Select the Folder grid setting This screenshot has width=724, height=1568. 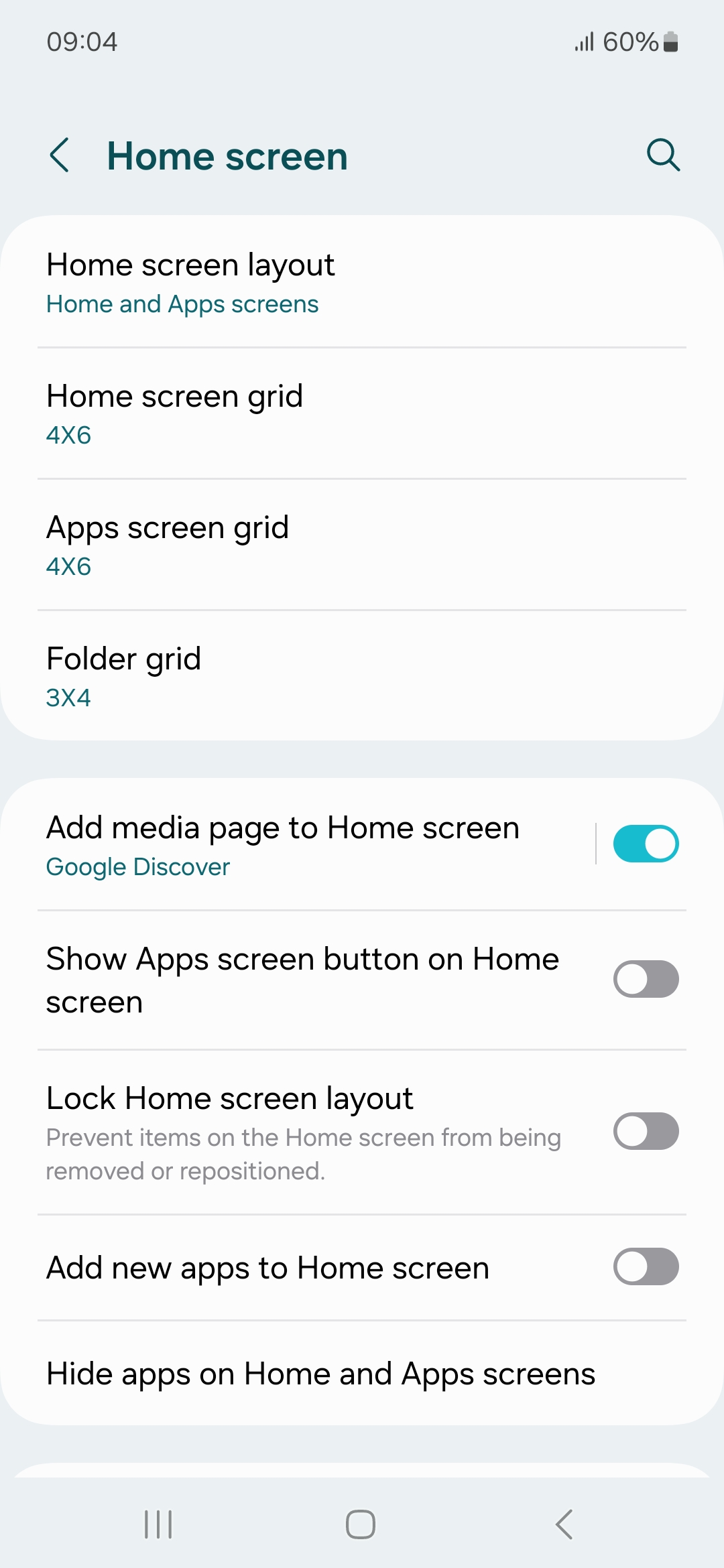click(x=362, y=677)
